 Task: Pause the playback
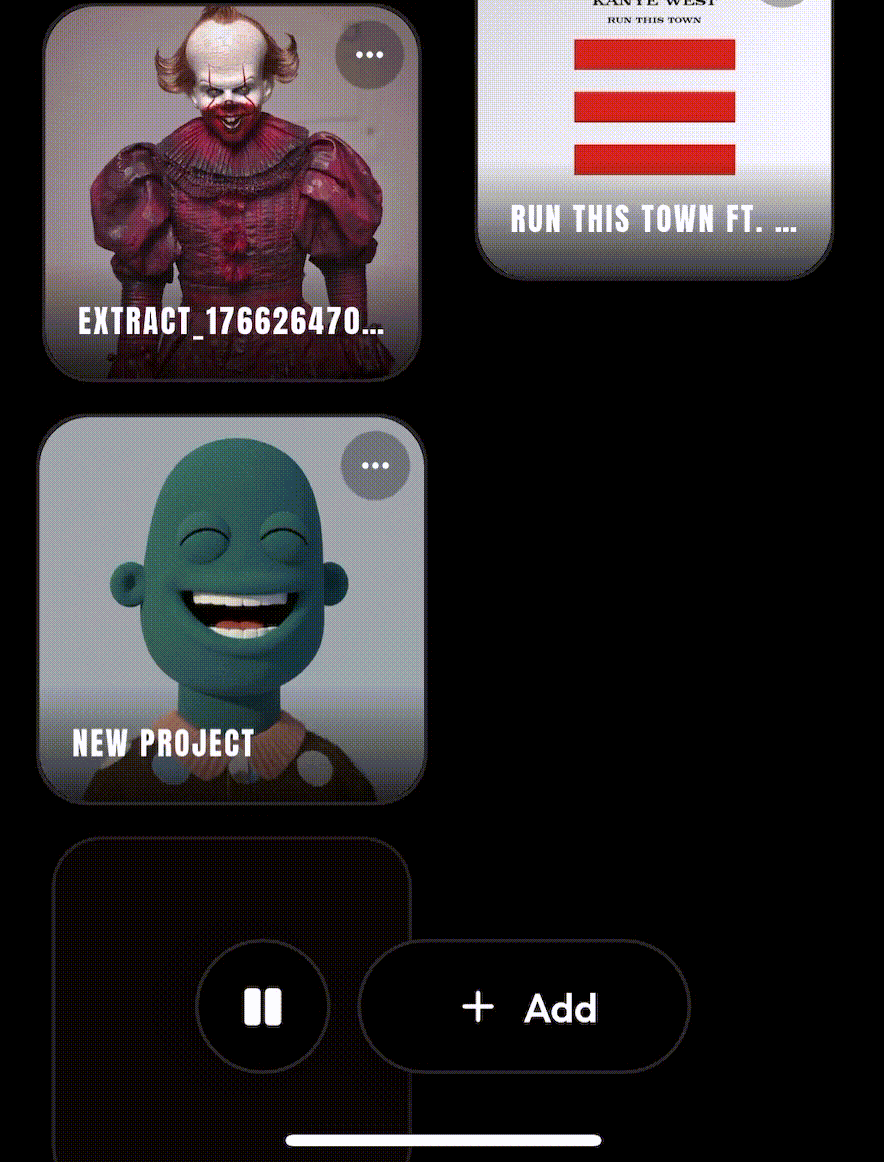pos(263,1006)
